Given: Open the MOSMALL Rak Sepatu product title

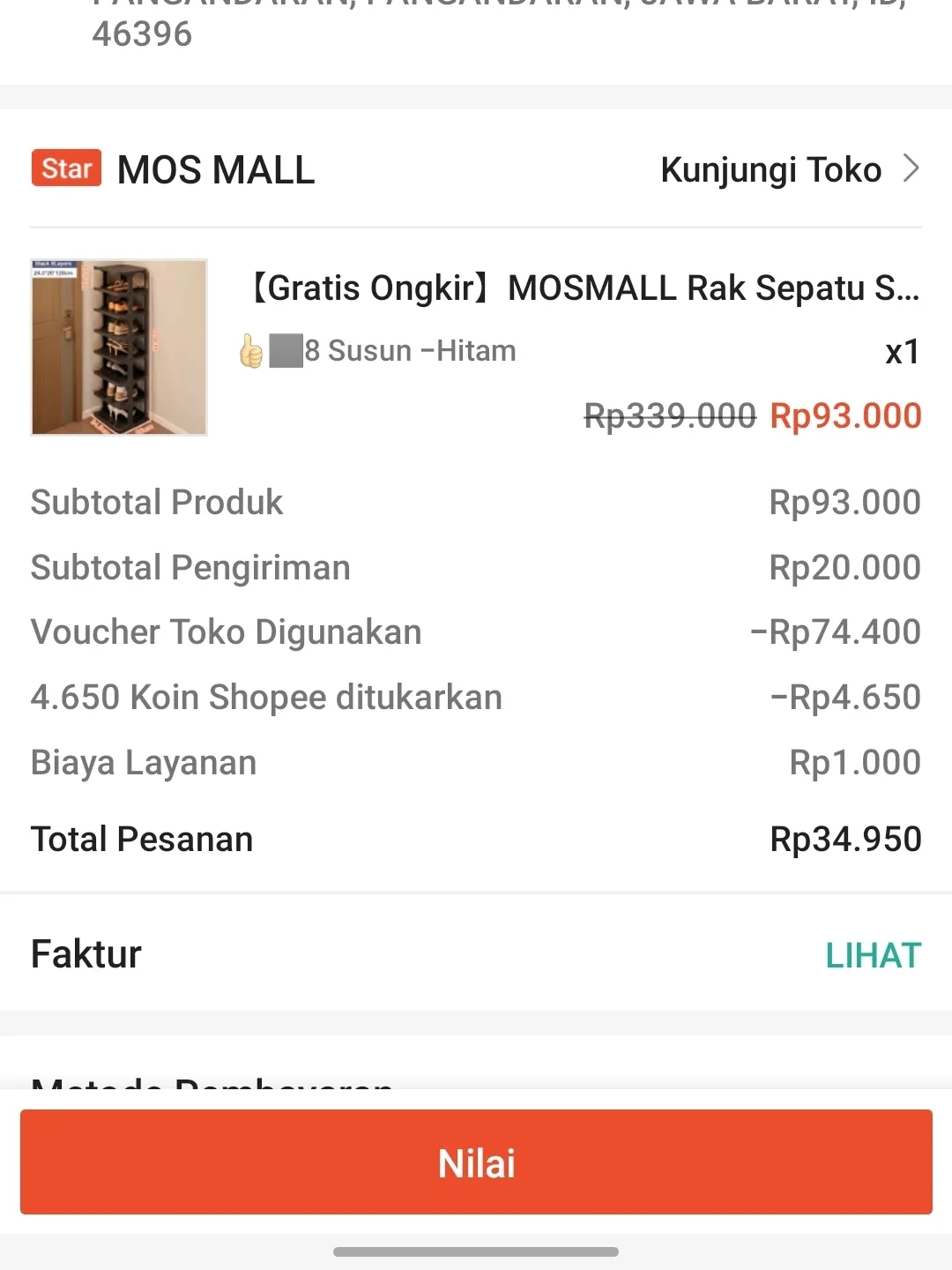Looking at the screenshot, I should click(584, 288).
